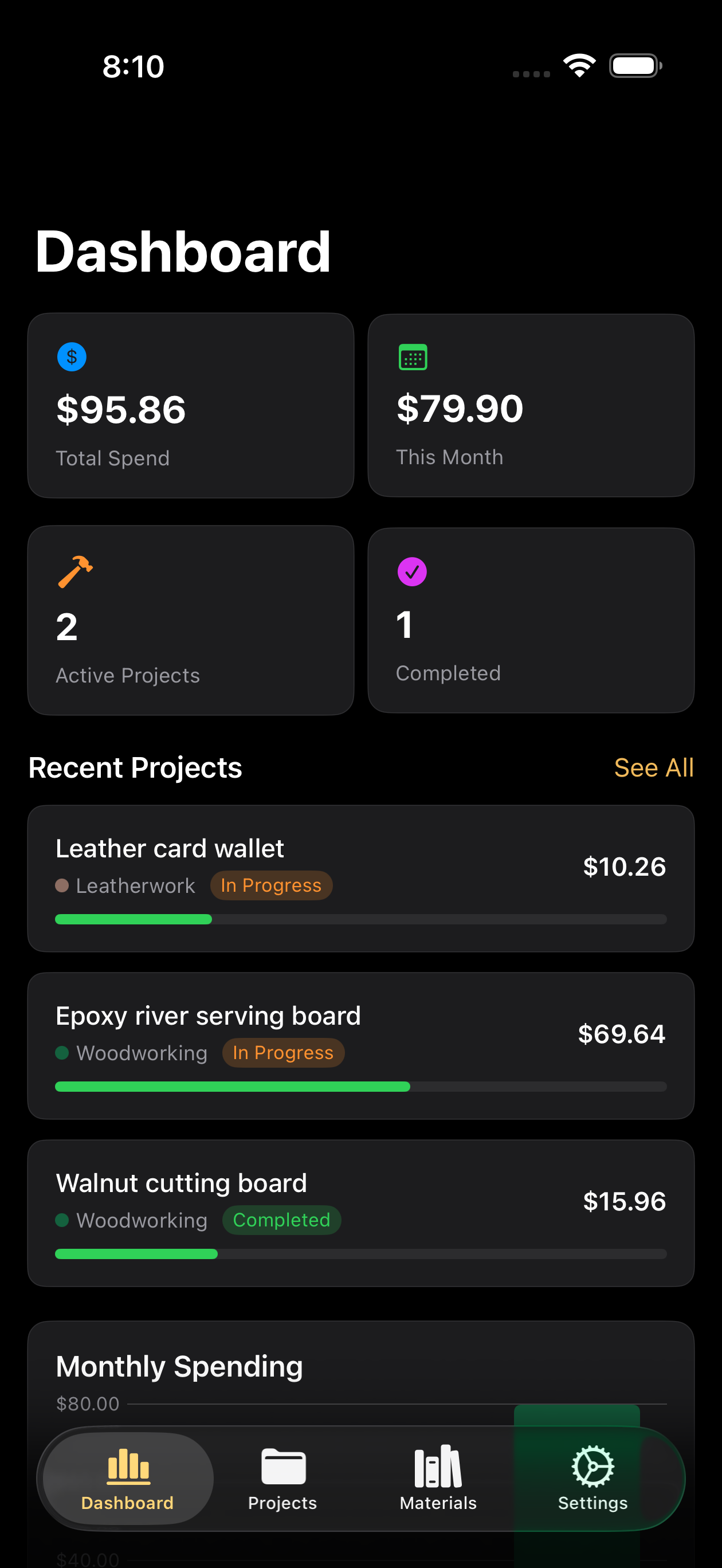Switch to the Projects tab
This screenshot has width=722, height=1568.
pos(282,1479)
